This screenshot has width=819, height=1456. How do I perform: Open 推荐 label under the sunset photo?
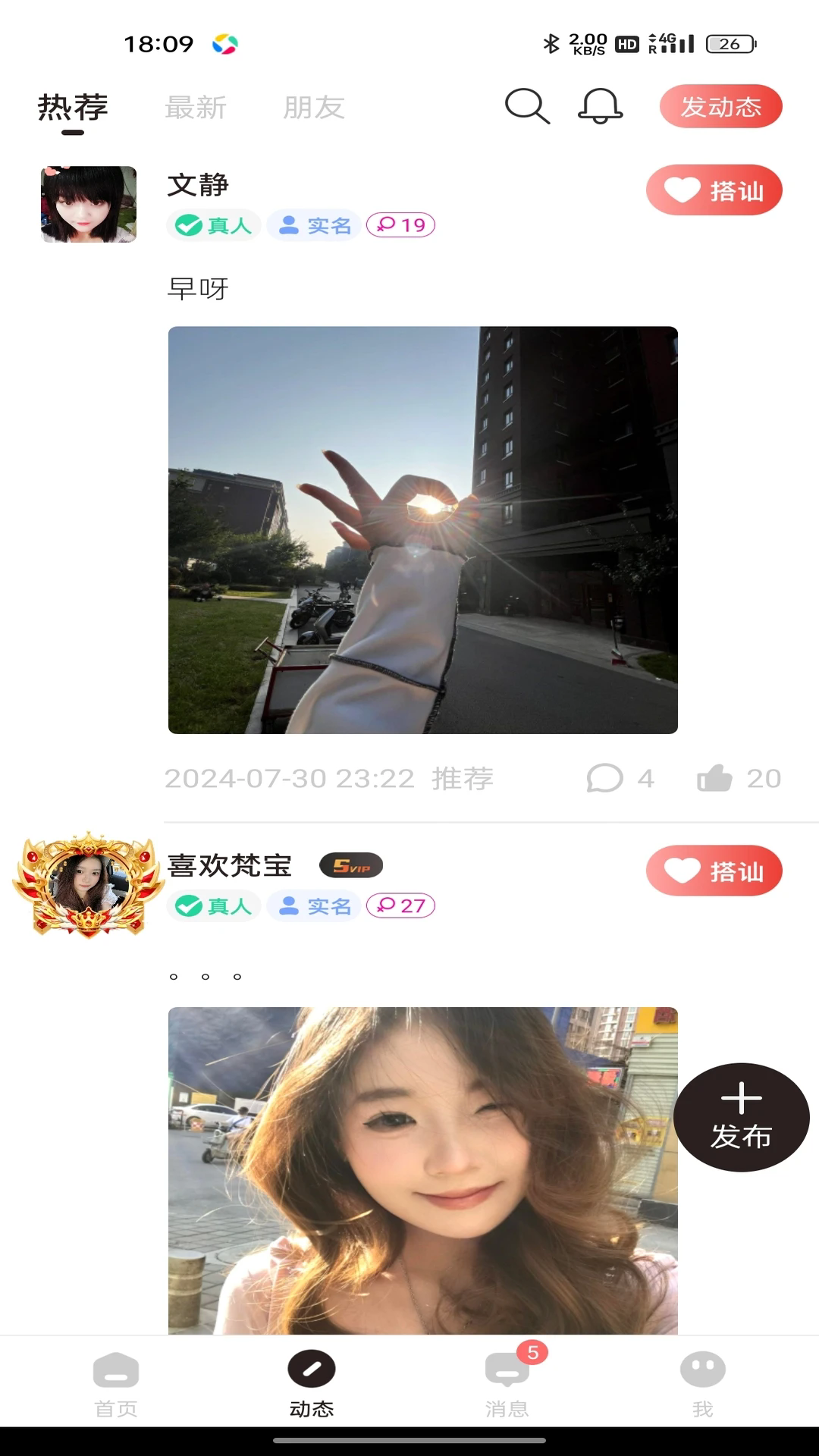coord(462,777)
